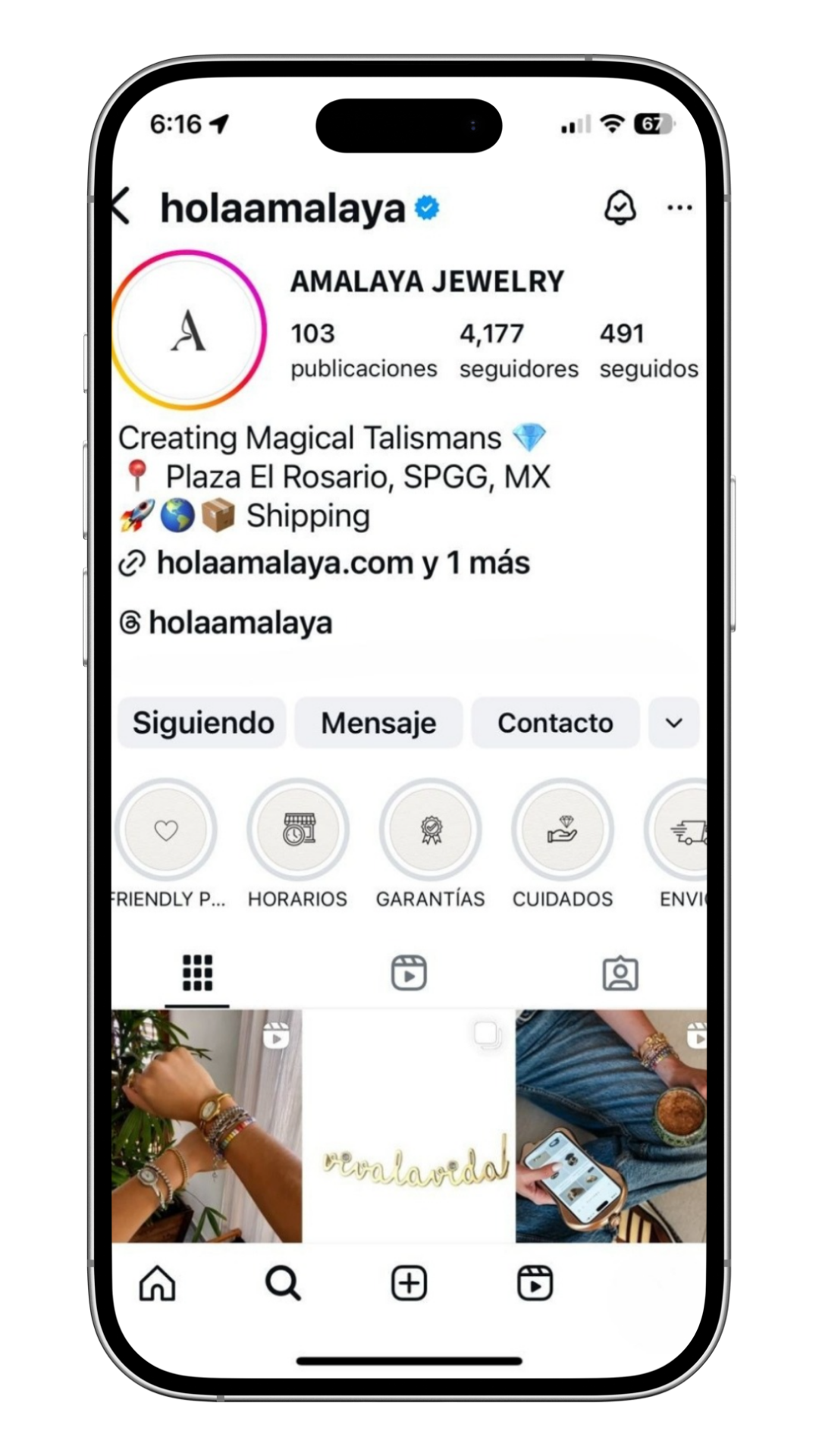Tap the Contacto button
Image resolution: width=819 pixels, height=1456 pixels.
pos(555,723)
